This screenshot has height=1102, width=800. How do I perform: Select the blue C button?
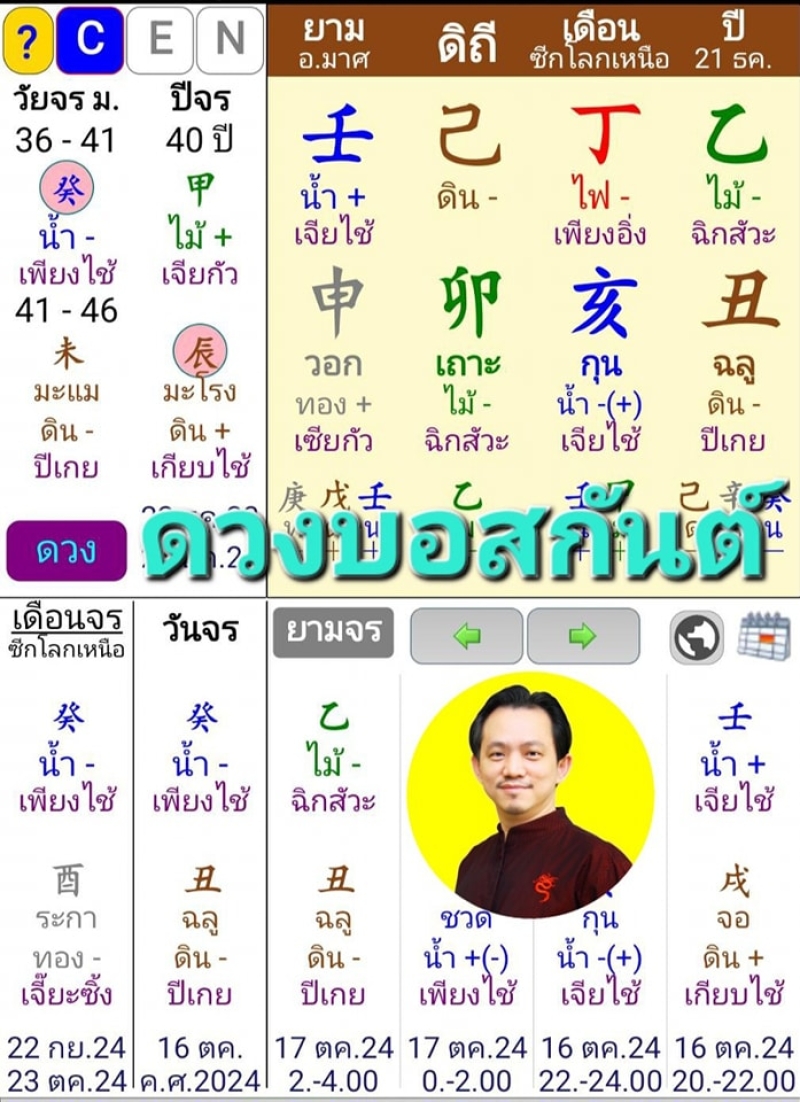(90, 40)
